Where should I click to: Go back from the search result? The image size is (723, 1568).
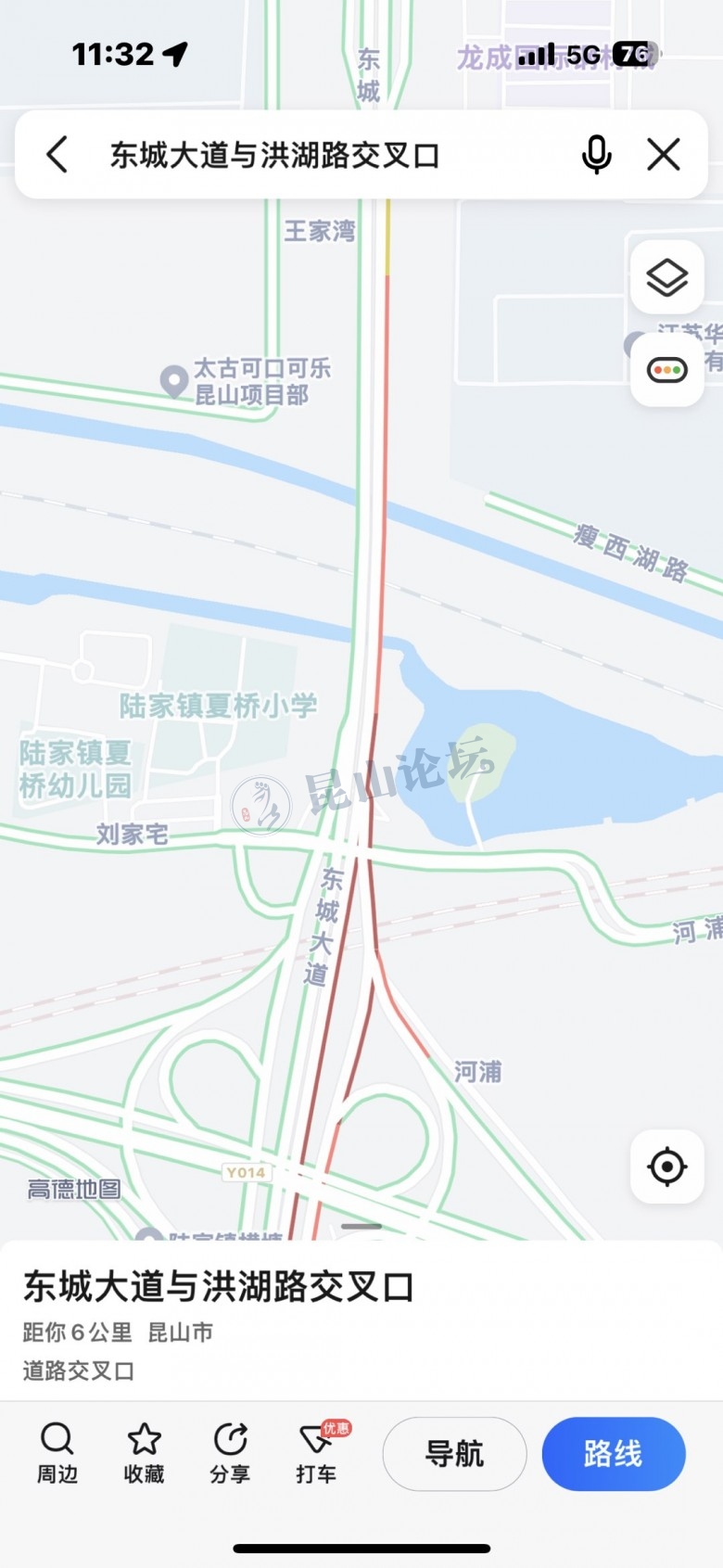point(57,155)
